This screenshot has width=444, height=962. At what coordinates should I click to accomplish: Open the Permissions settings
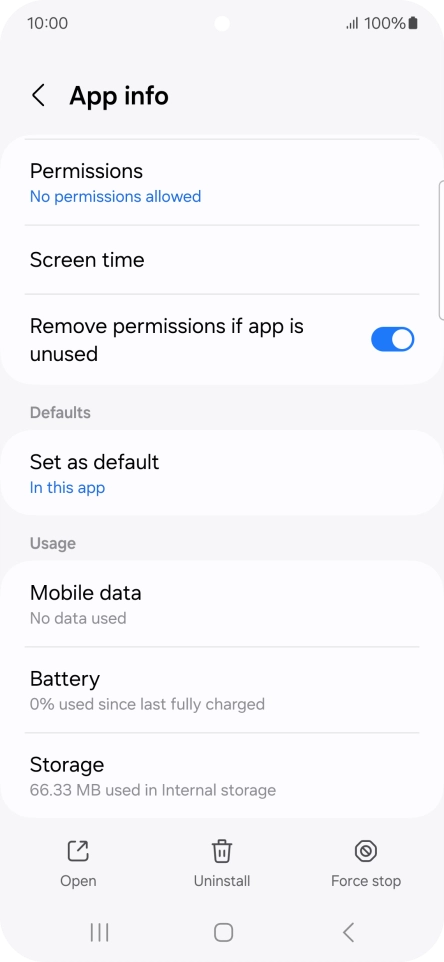tap(222, 182)
